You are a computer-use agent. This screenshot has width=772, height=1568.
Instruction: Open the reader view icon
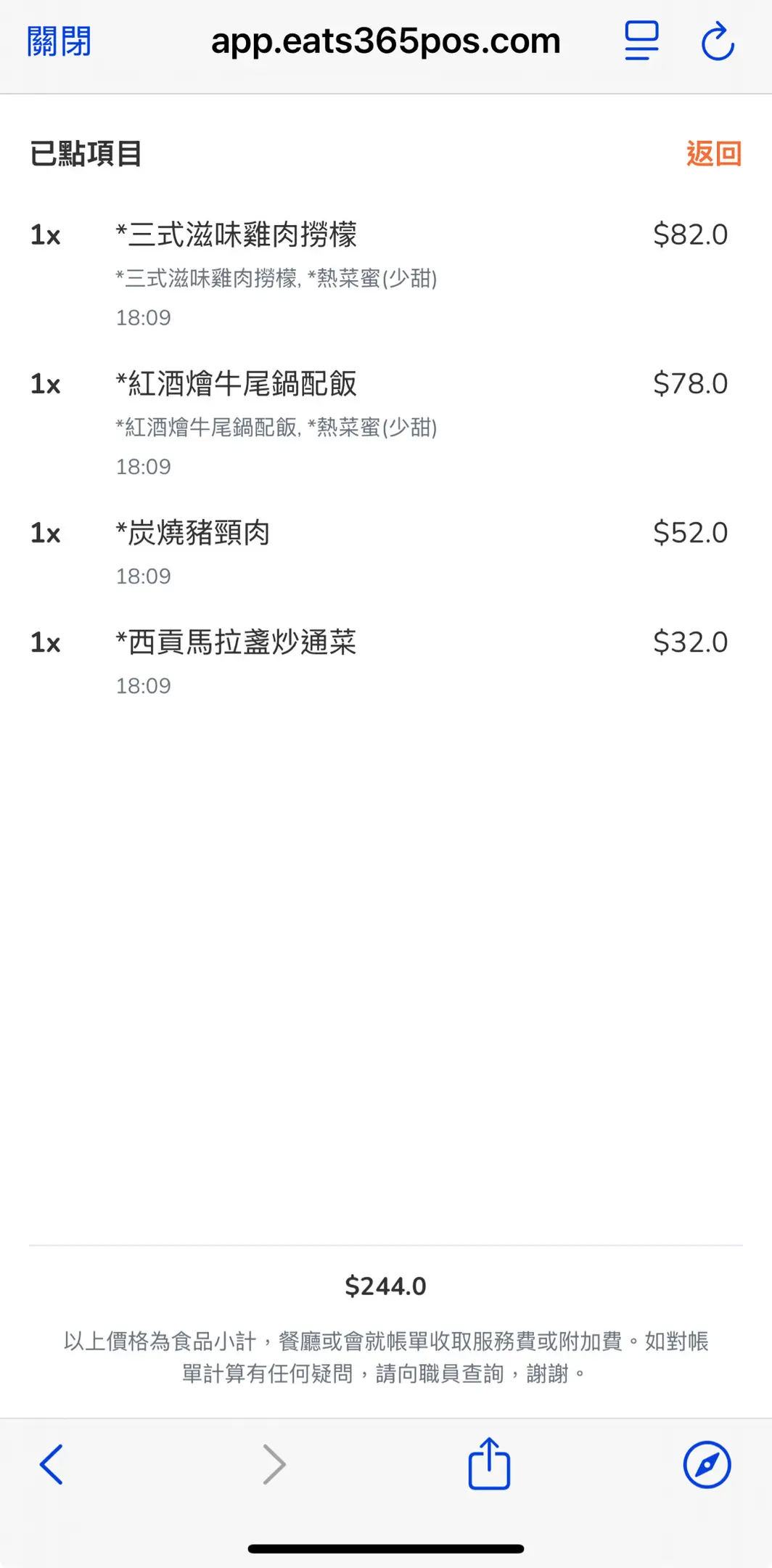click(x=641, y=41)
